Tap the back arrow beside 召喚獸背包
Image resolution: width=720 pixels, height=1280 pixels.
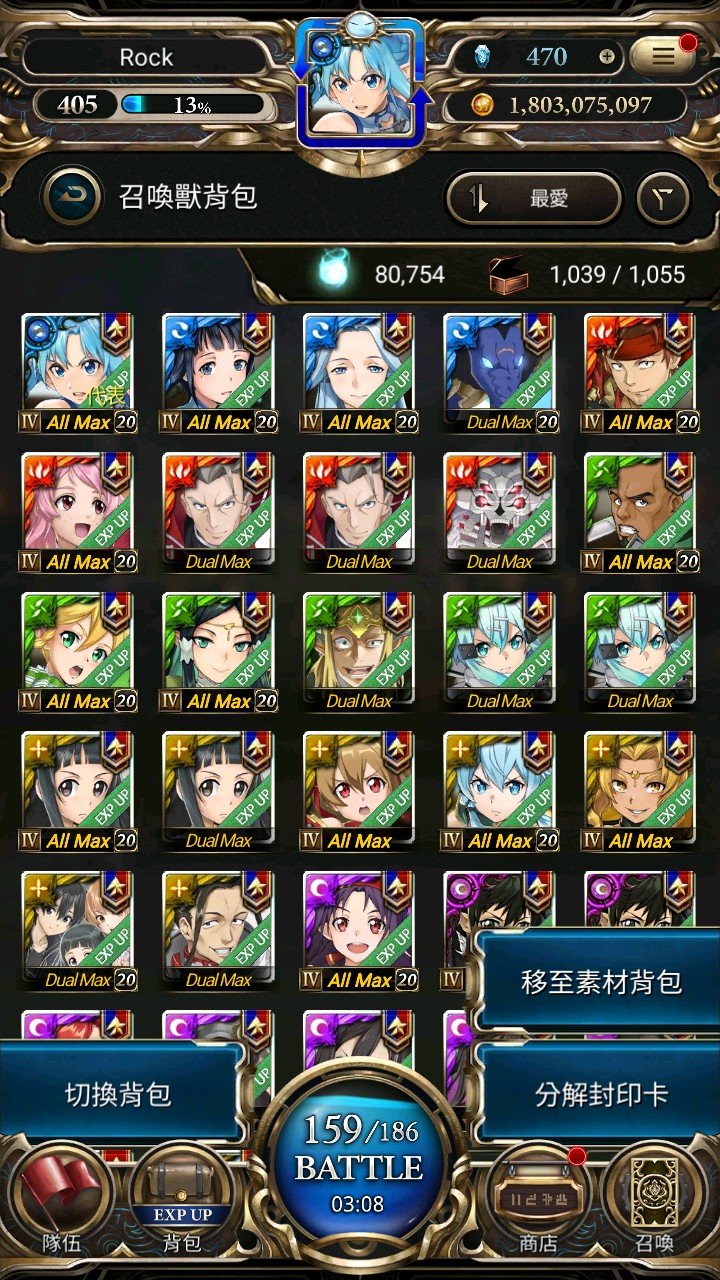72,197
